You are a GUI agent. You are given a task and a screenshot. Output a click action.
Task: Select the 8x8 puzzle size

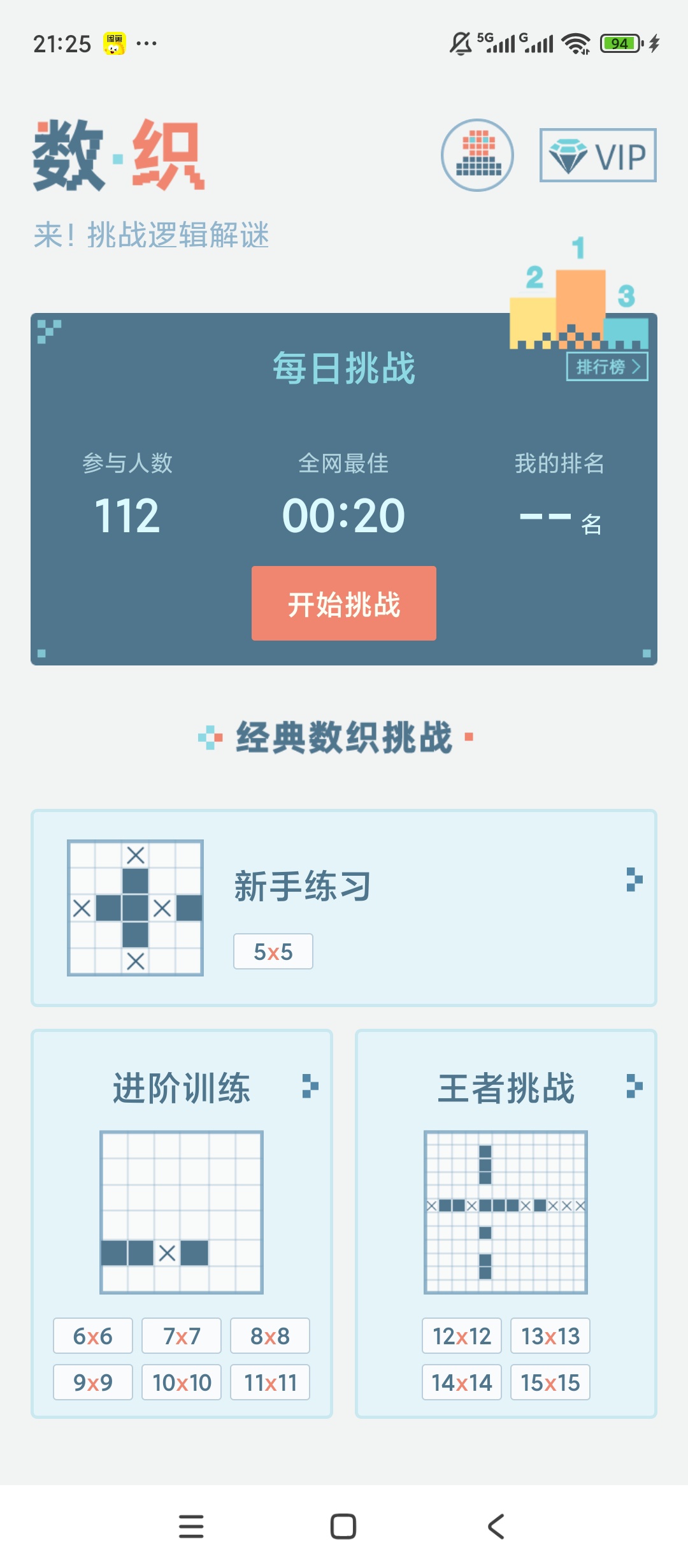click(x=270, y=1335)
